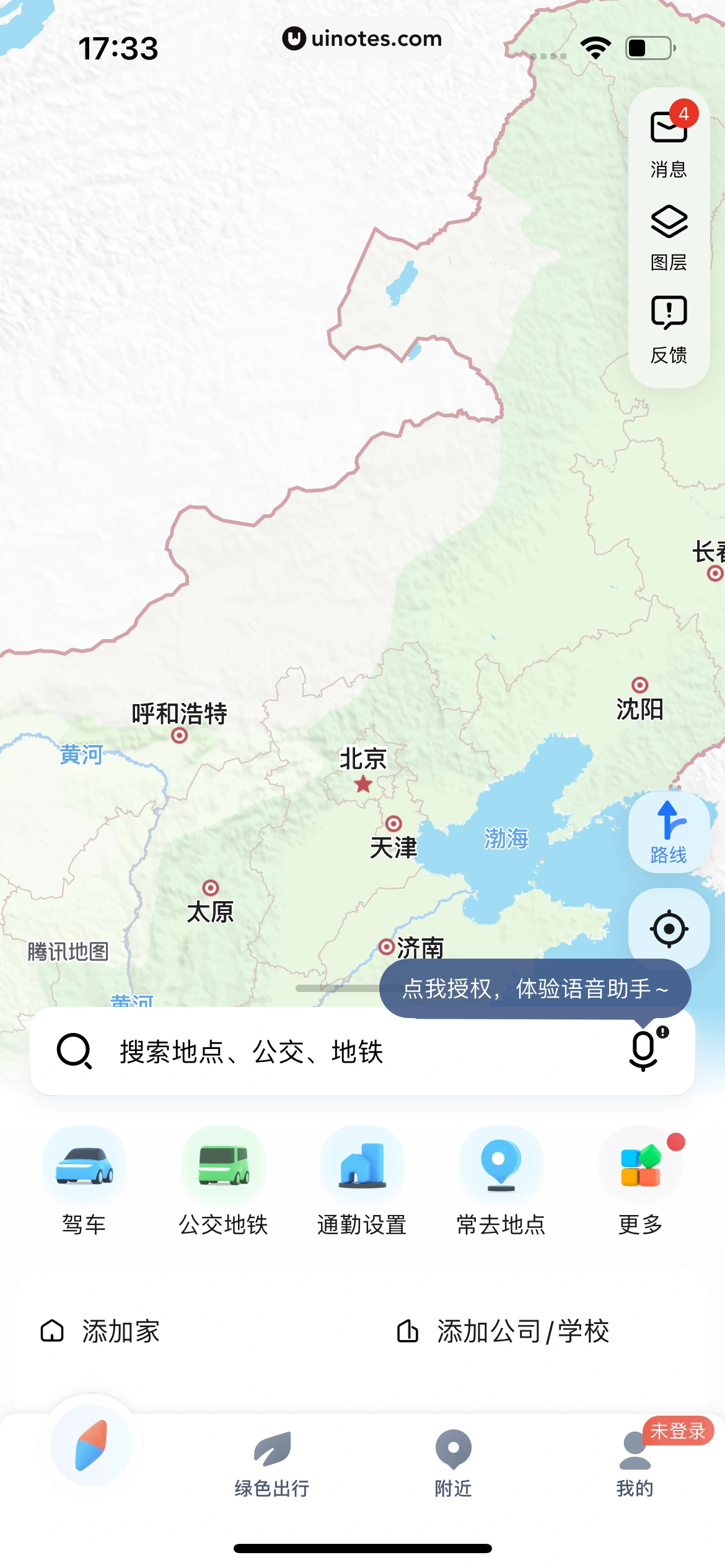The width and height of the screenshot is (725, 1568).
Task: Focus the 搜索地点、公交、地铁 search box
Action: 347,1052
